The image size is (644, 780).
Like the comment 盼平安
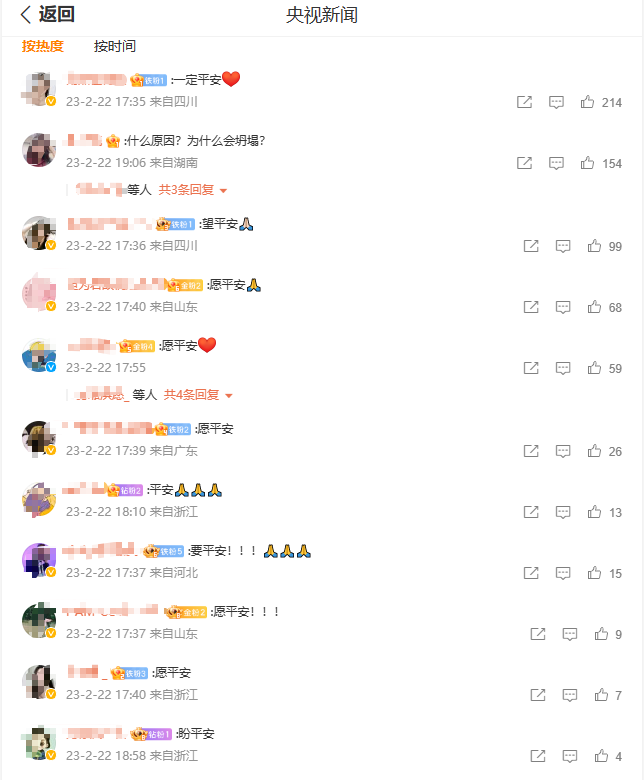601,756
